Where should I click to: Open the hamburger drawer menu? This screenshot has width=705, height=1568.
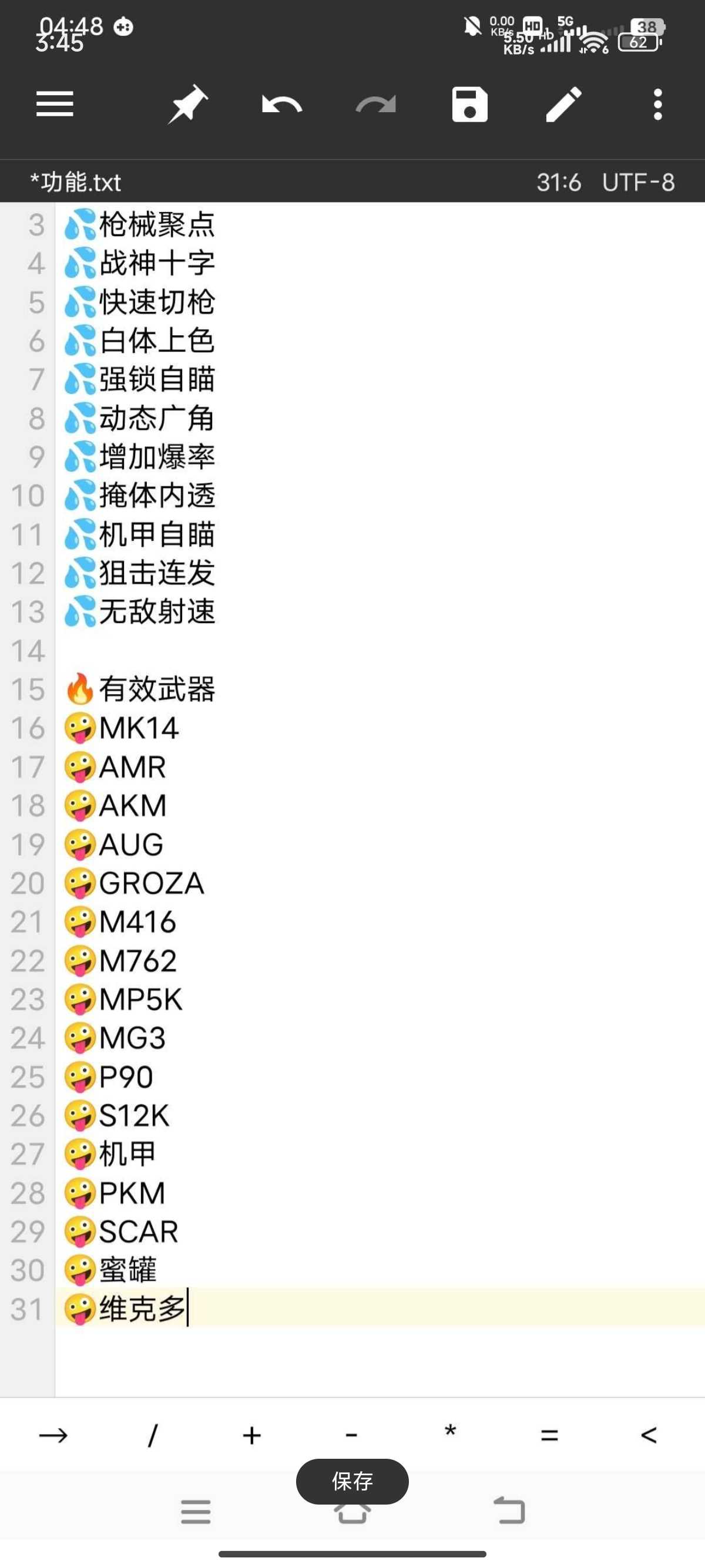pos(55,104)
